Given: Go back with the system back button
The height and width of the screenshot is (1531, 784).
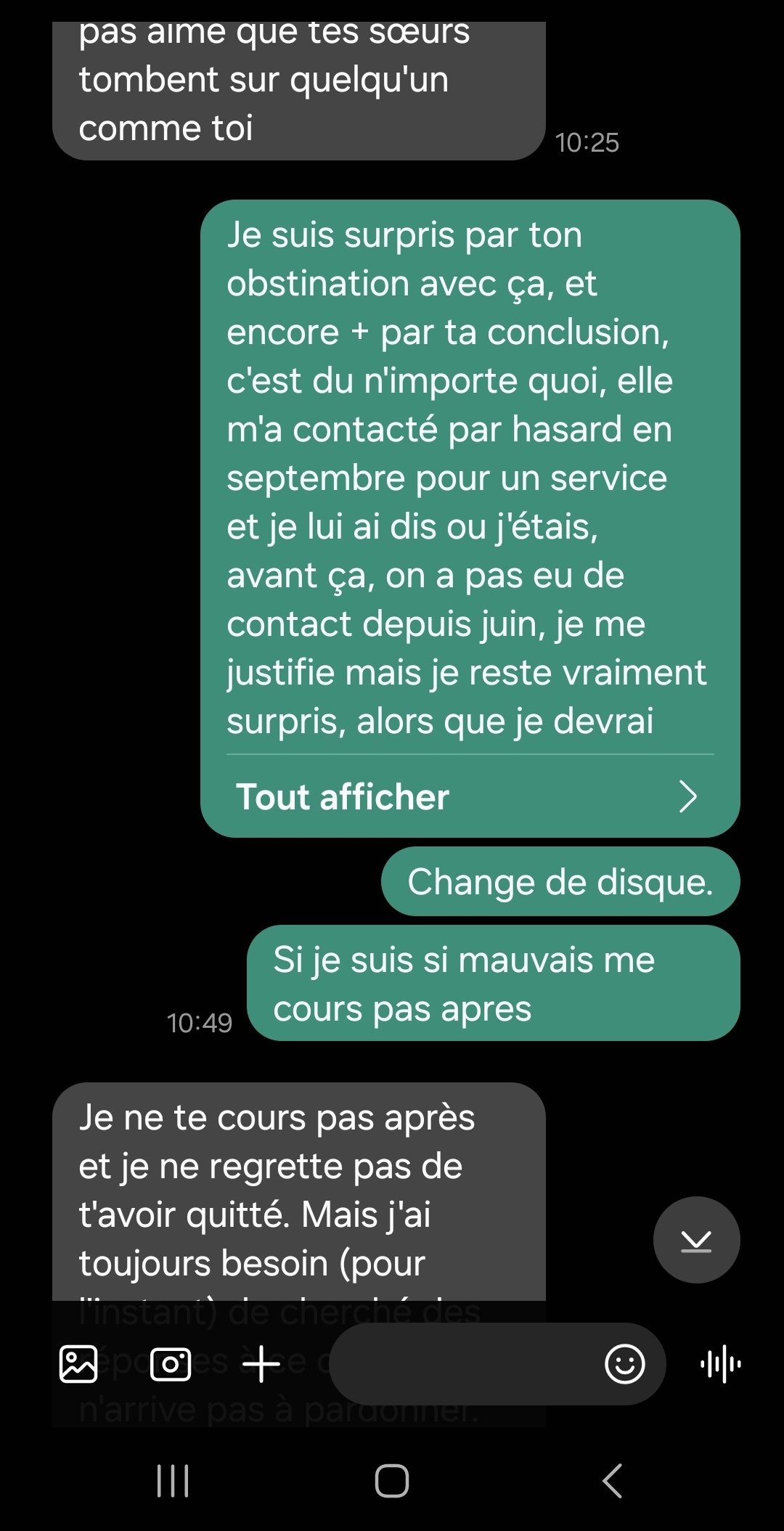Looking at the screenshot, I should (612, 1481).
